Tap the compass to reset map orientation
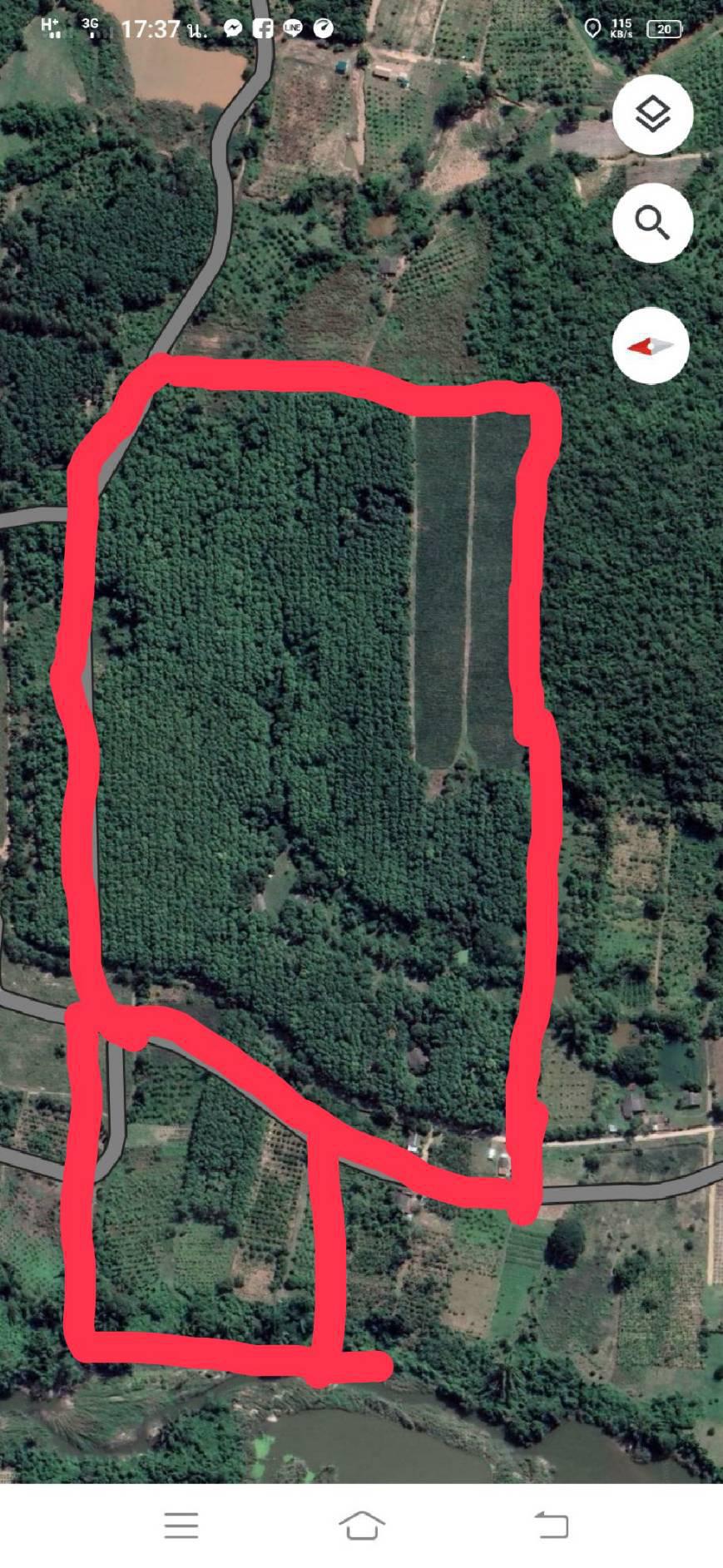This screenshot has width=723, height=1568. 651,345
